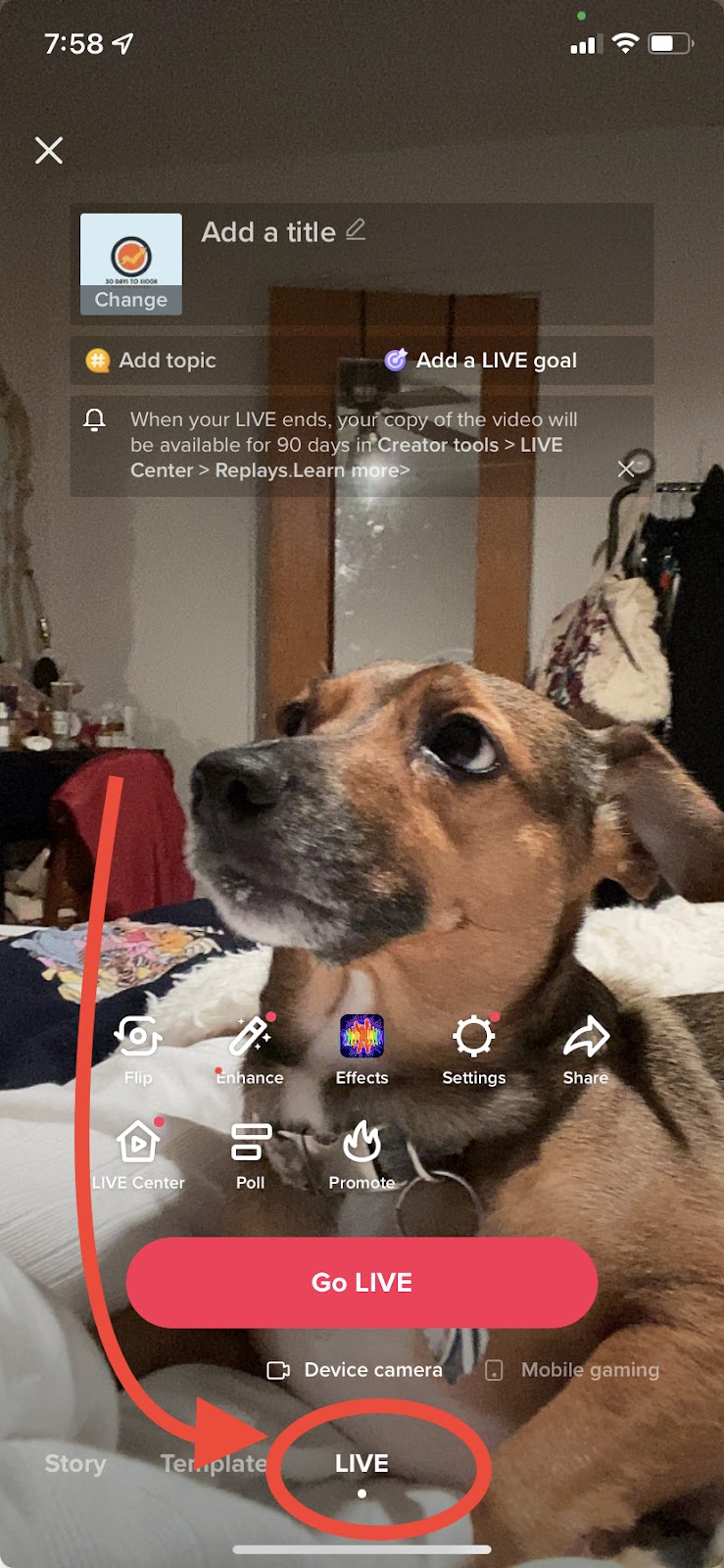Dismiss the replay availability notice
The width and height of the screenshot is (724, 1568).
[627, 469]
